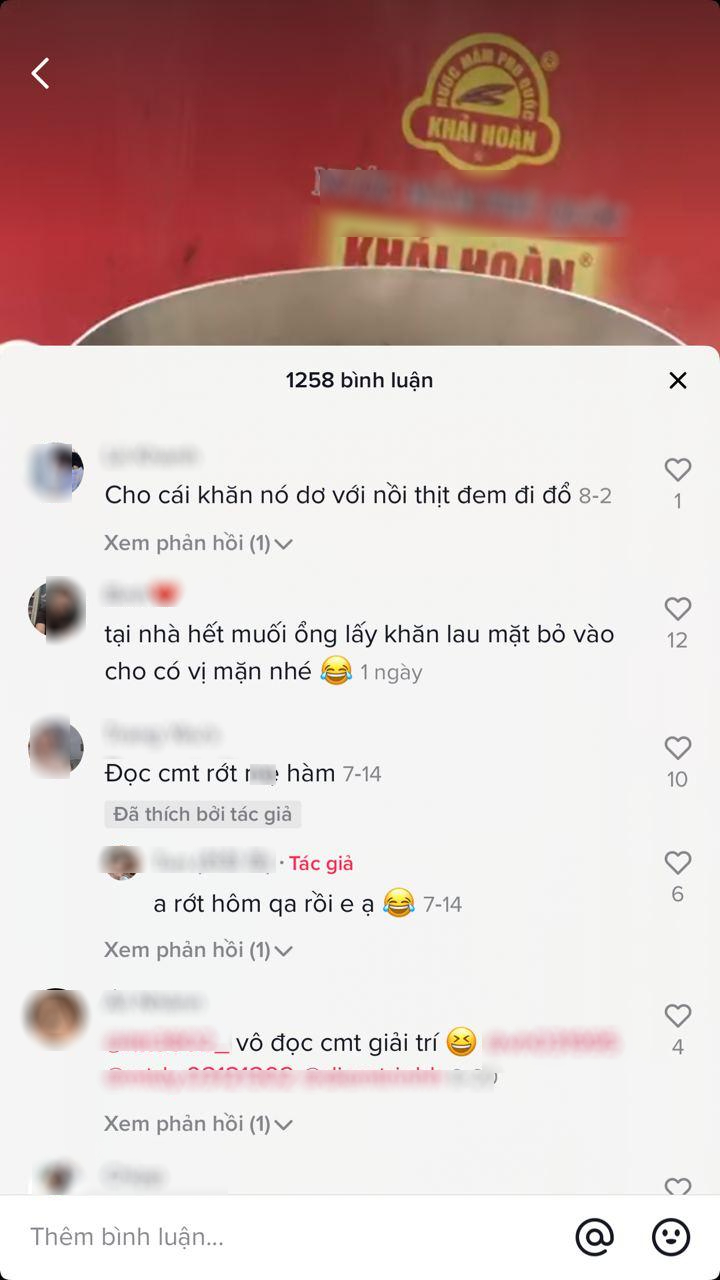Expand replies under the nồi thịt comment
This screenshot has width=720, height=1280.
click(197, 543)
